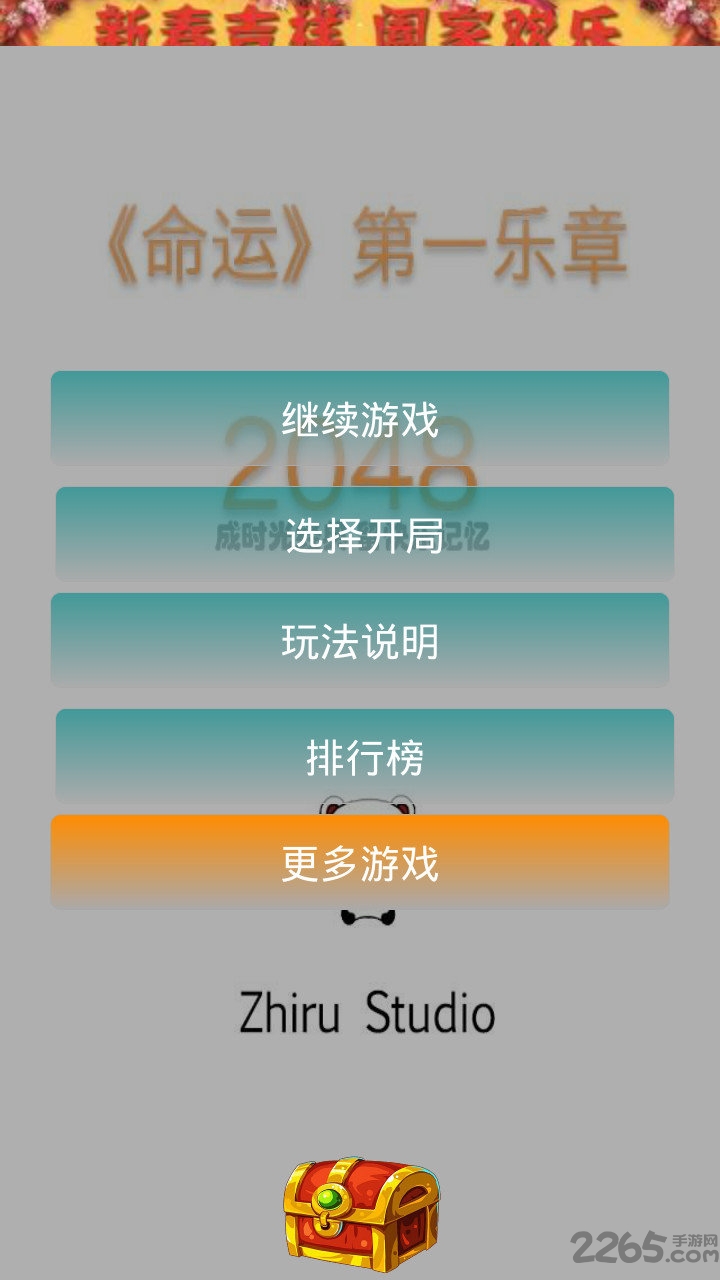Viewport: 720px width, 1280px height.
Task: Tap the game title 《命运》第一乐章
Action: coord(365,240)
